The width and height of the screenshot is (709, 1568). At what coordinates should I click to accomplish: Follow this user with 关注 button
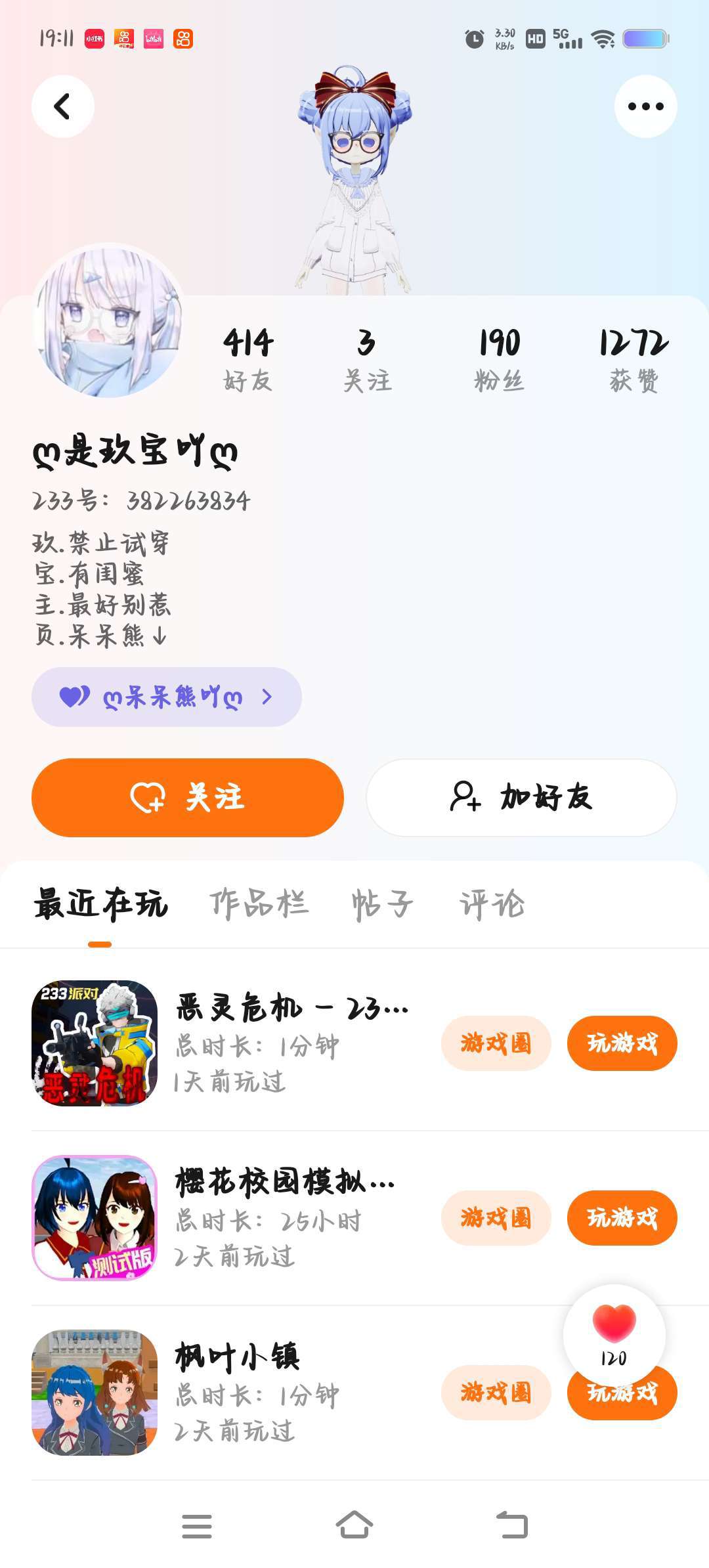188,797
